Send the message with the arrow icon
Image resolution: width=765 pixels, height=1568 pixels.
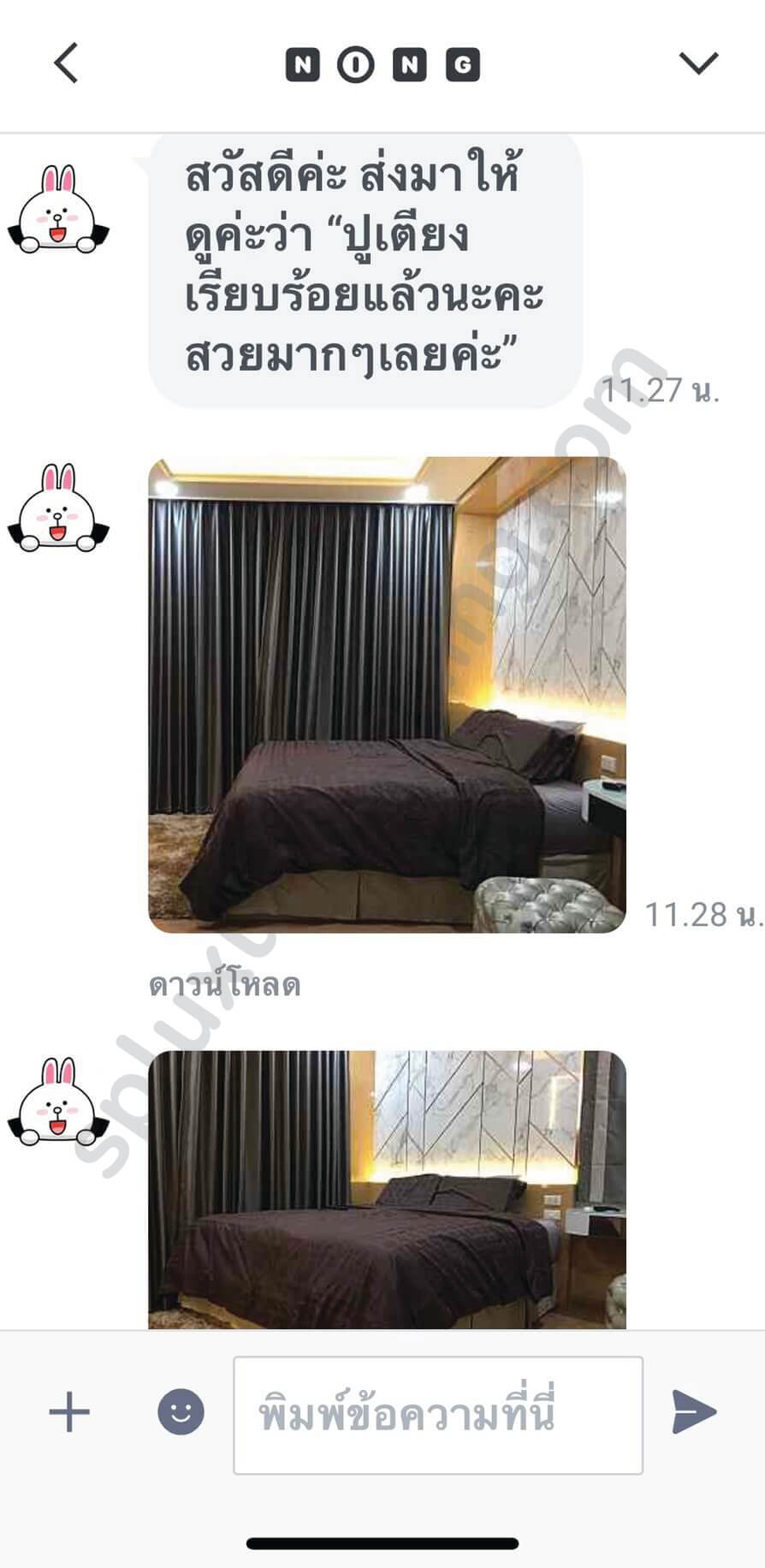coord(694,1411)
